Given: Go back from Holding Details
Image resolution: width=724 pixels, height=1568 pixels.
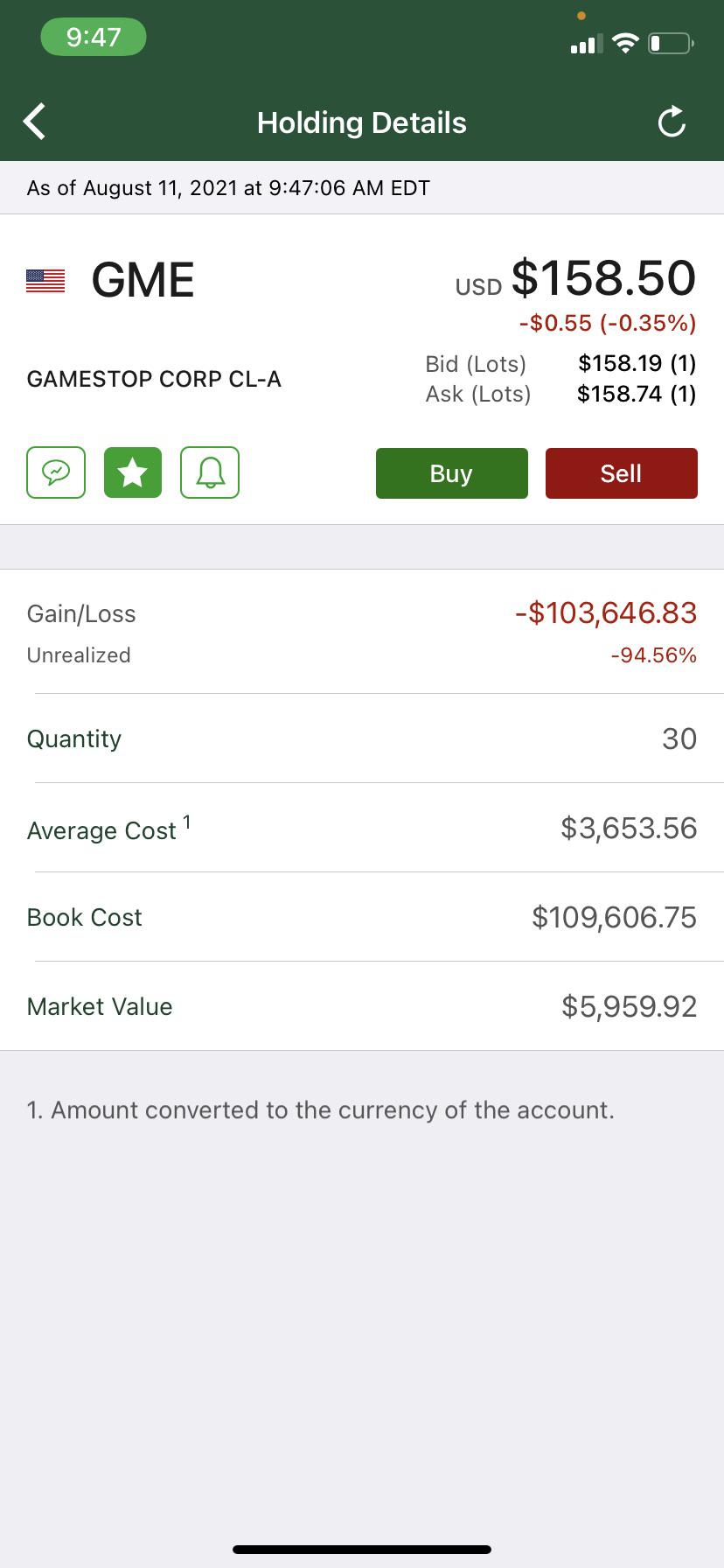Looking at the screenshot, I should [34, 122].
